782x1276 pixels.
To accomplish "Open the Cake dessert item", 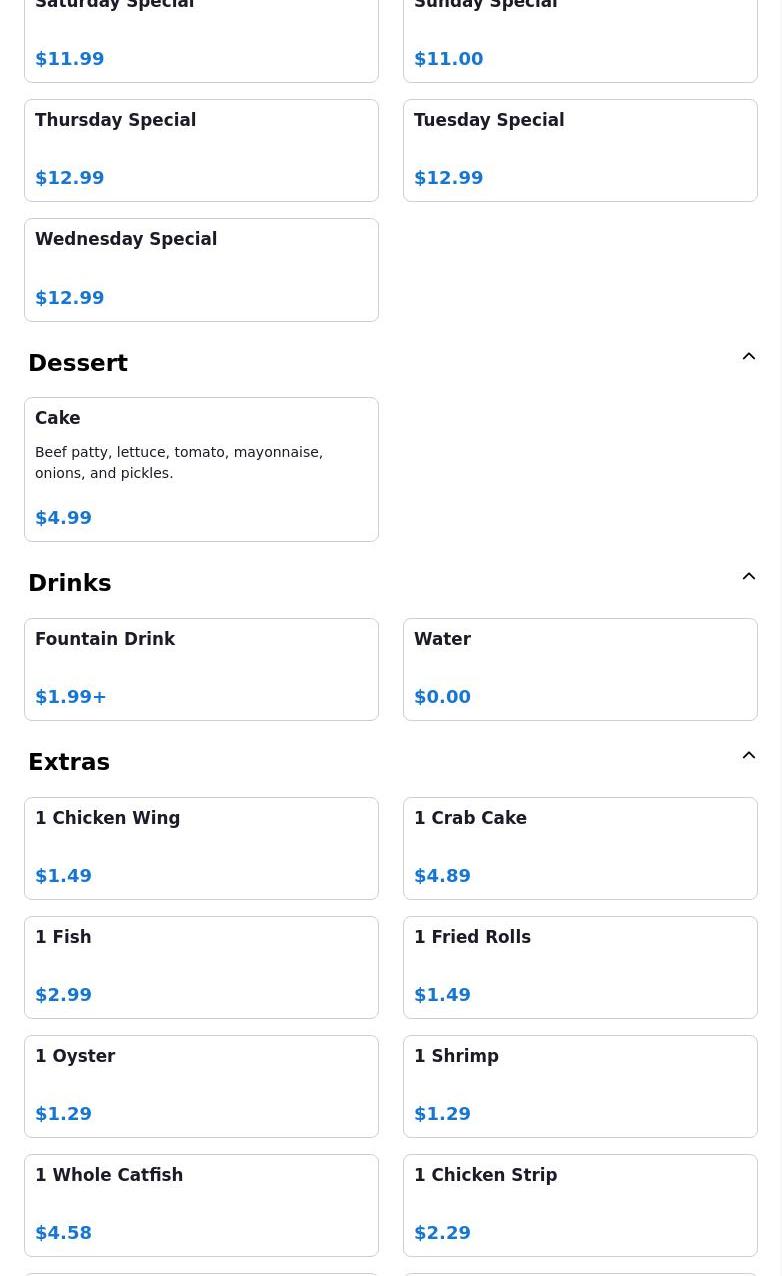I will [x=201, y=469].
